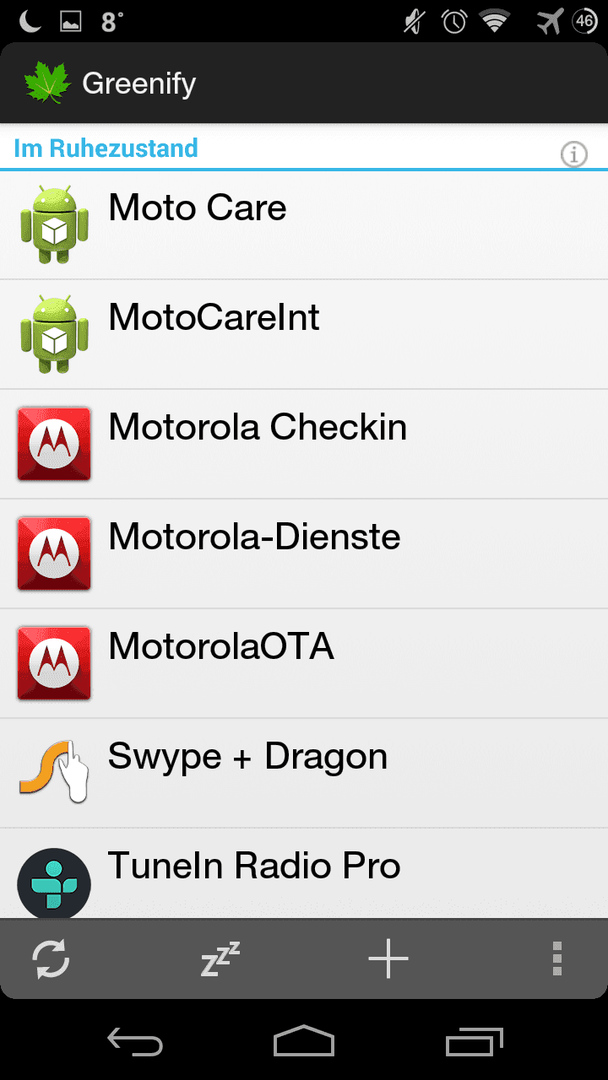Refresh the hibernated apps list
The image size is (608, 1080).
[x=51, y=958]
